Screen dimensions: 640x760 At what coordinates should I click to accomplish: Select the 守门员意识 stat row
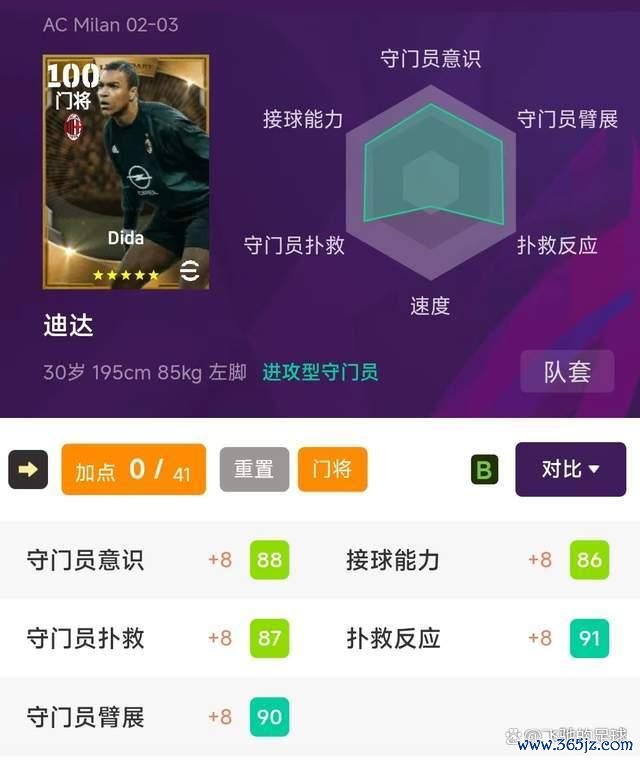[160, 560]
